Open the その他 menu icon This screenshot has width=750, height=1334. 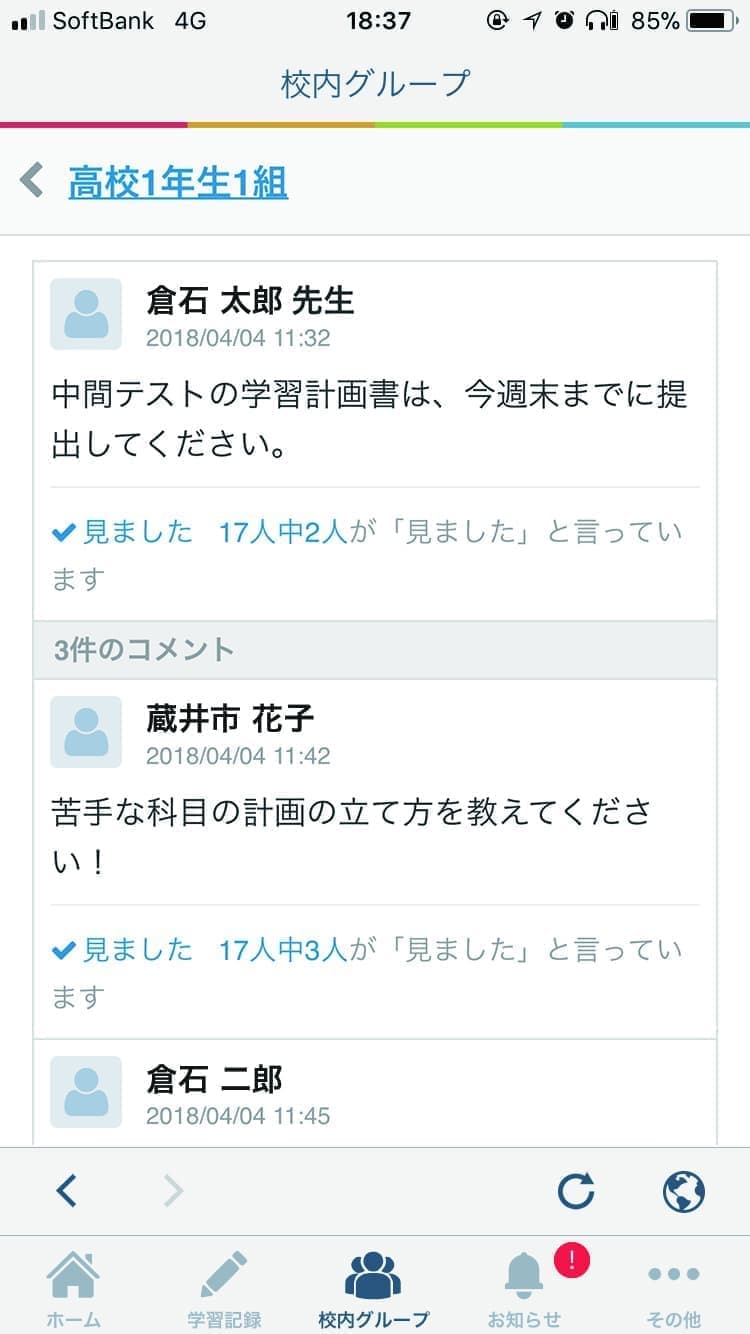[x=674, y=1276]
